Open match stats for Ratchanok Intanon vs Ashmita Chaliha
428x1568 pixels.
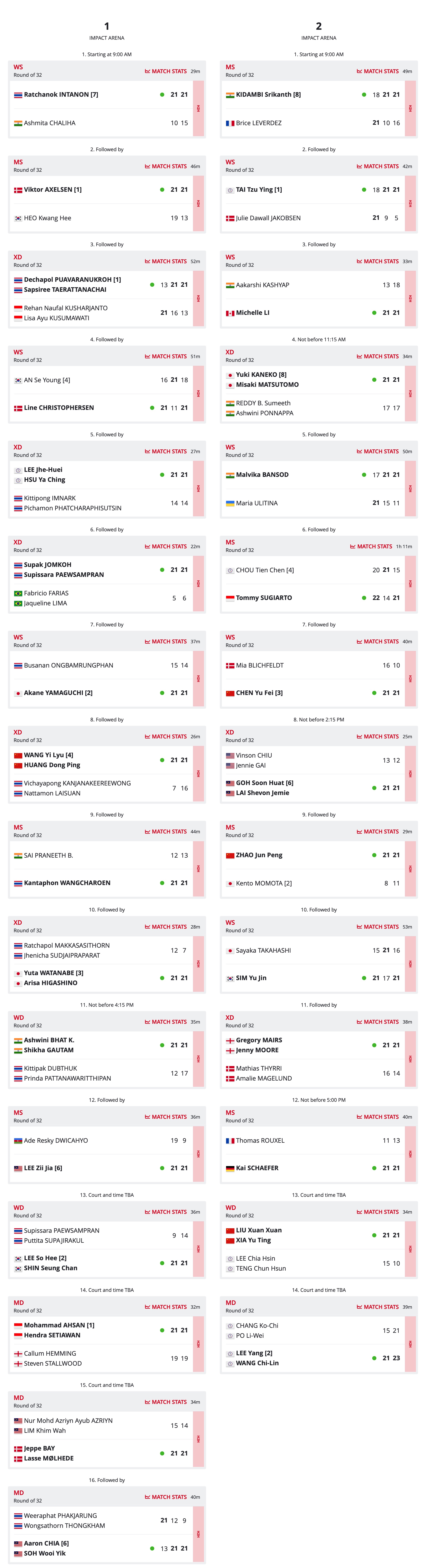tap(166, 71)
